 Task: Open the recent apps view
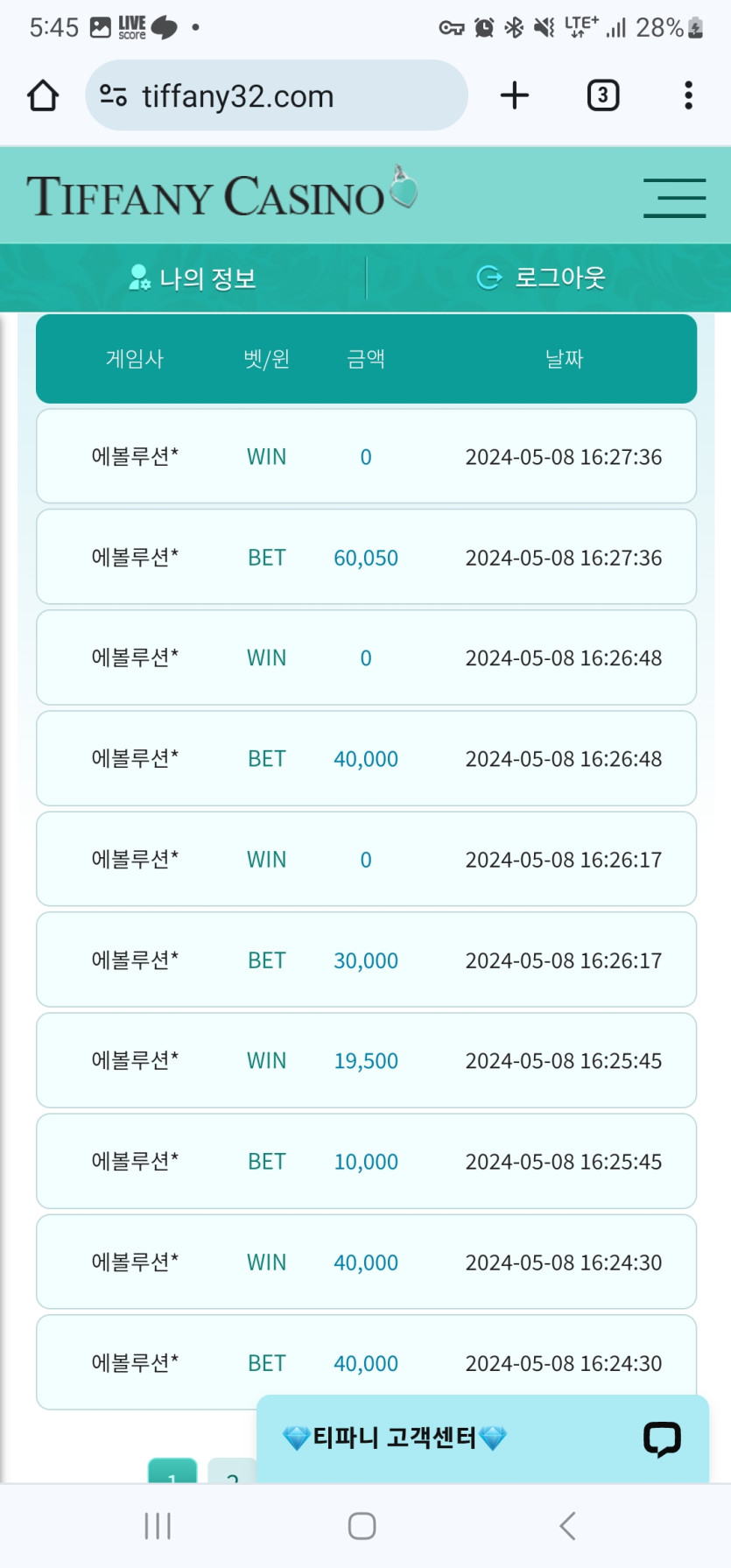pyautogui.click(x=158, y=1526)
